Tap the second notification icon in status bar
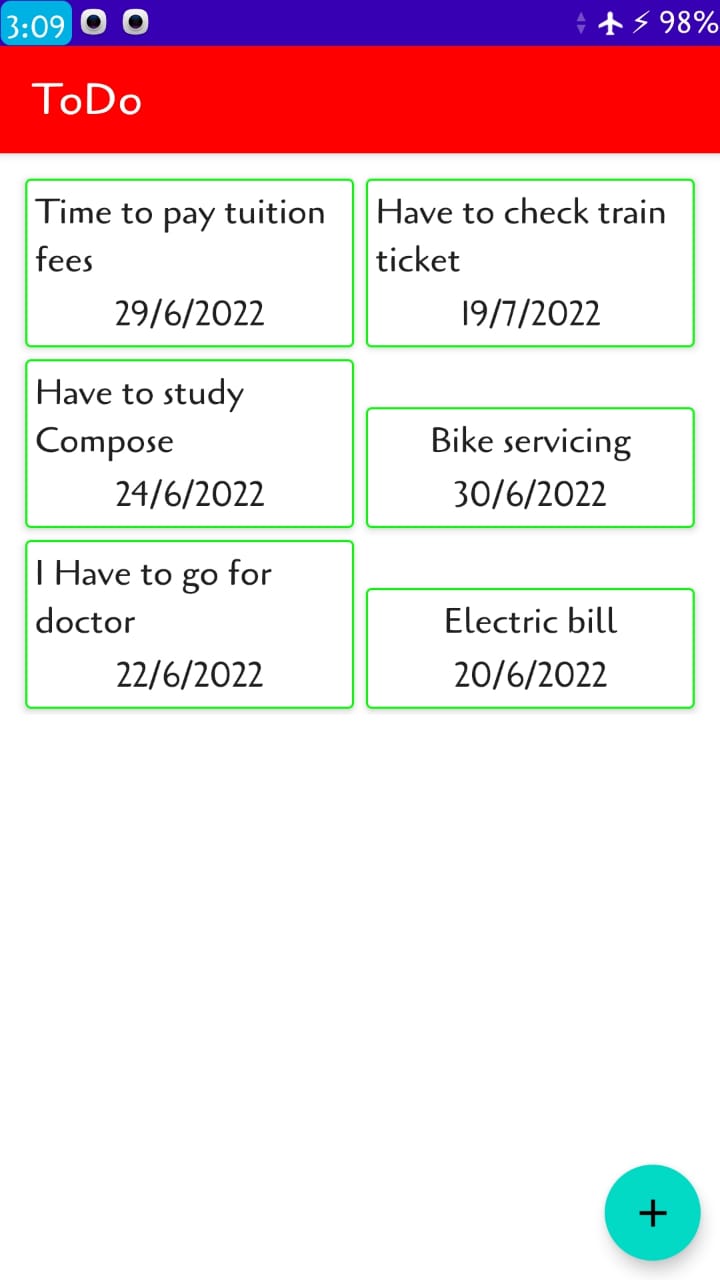The width and height of the screenshot is (720, 1280). click(134, 20)
